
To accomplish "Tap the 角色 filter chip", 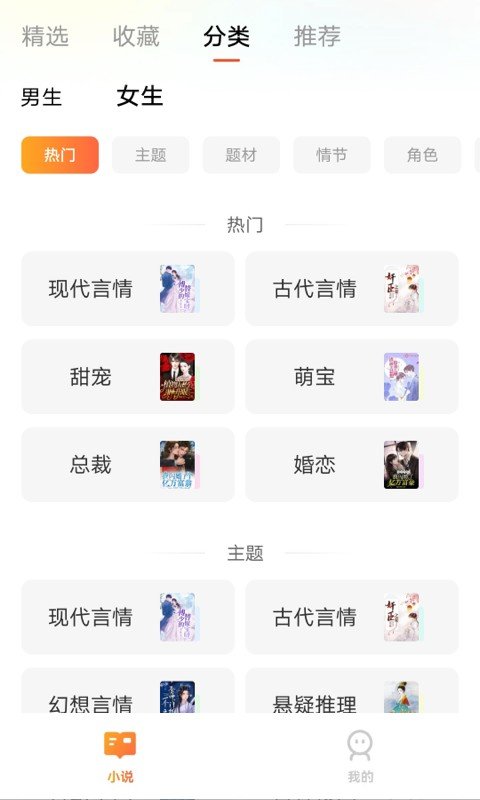I will coord(422,155).
